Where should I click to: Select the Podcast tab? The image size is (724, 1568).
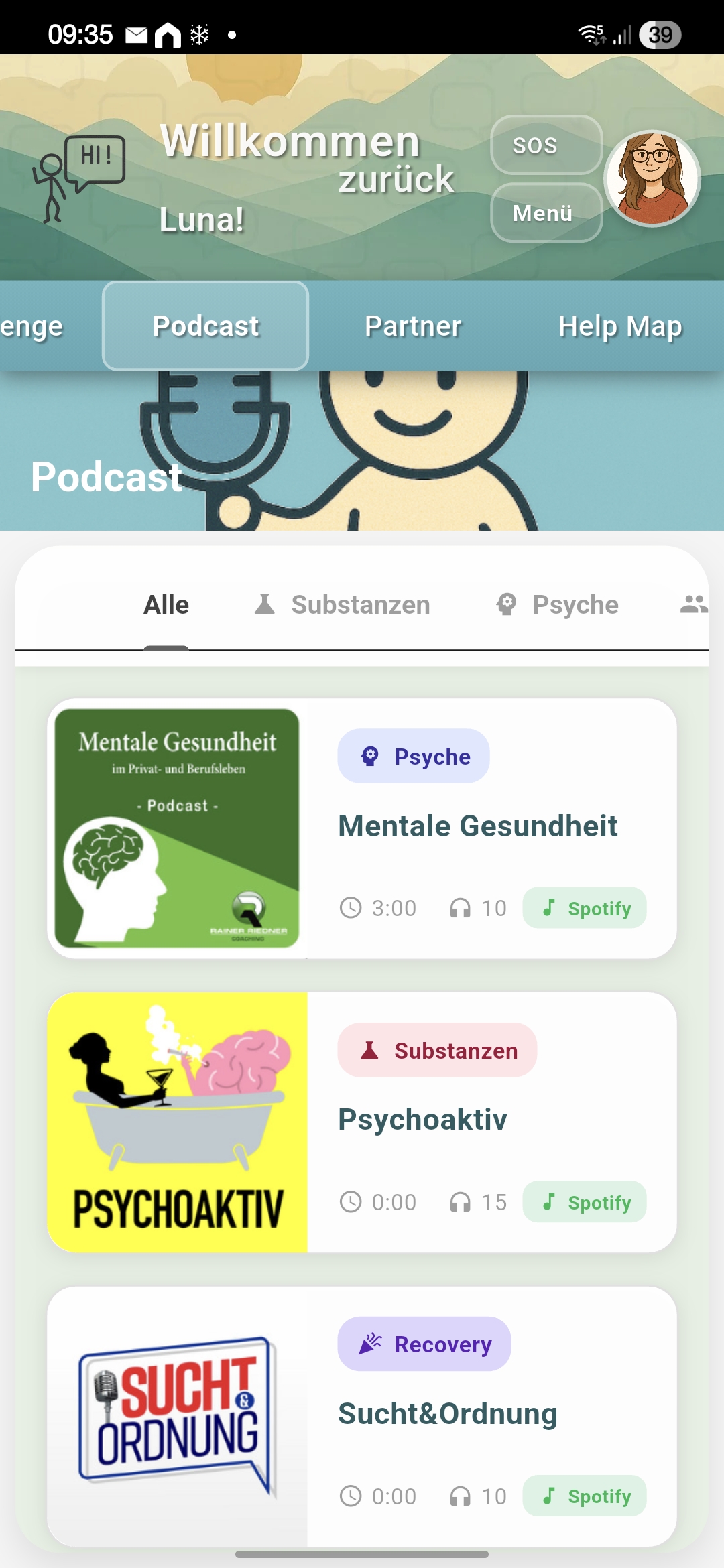tap(205, 326)
